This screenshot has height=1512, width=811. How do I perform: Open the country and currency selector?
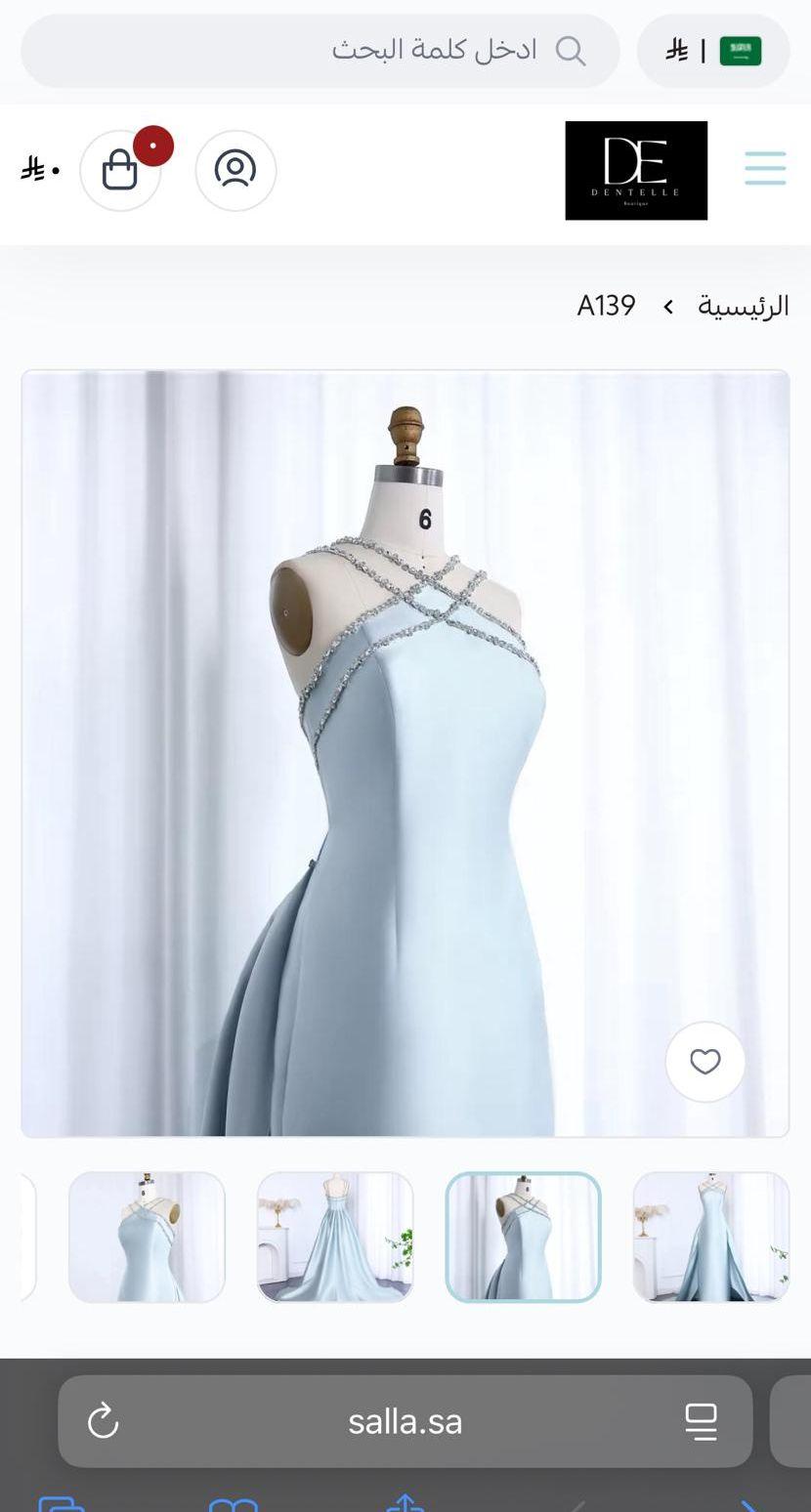[713, 51]
